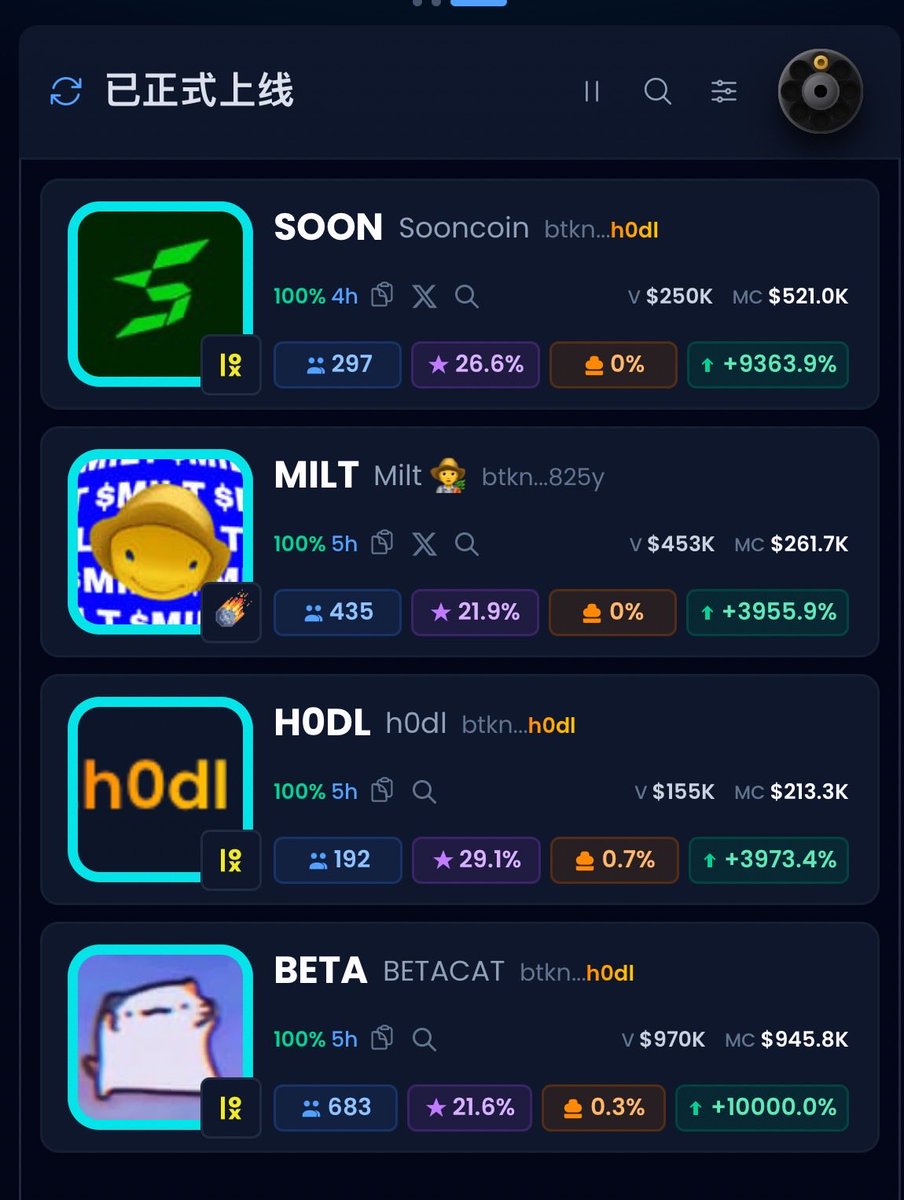Open the filter settings sliders
This screenshot has height=1200, width=904.
pos(724,92)
